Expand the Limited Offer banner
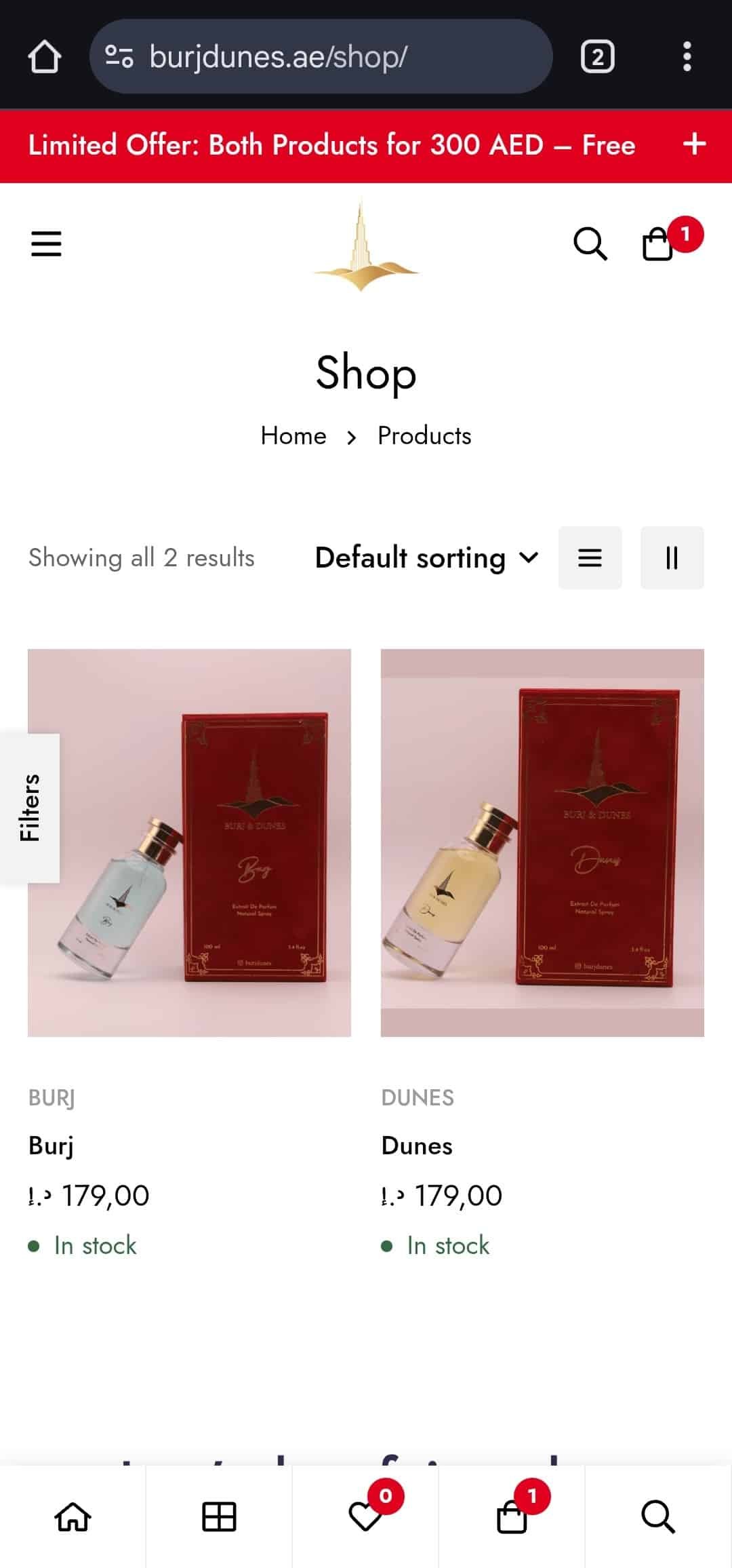Screen dimensions: 732x1568 click(694, 144)
